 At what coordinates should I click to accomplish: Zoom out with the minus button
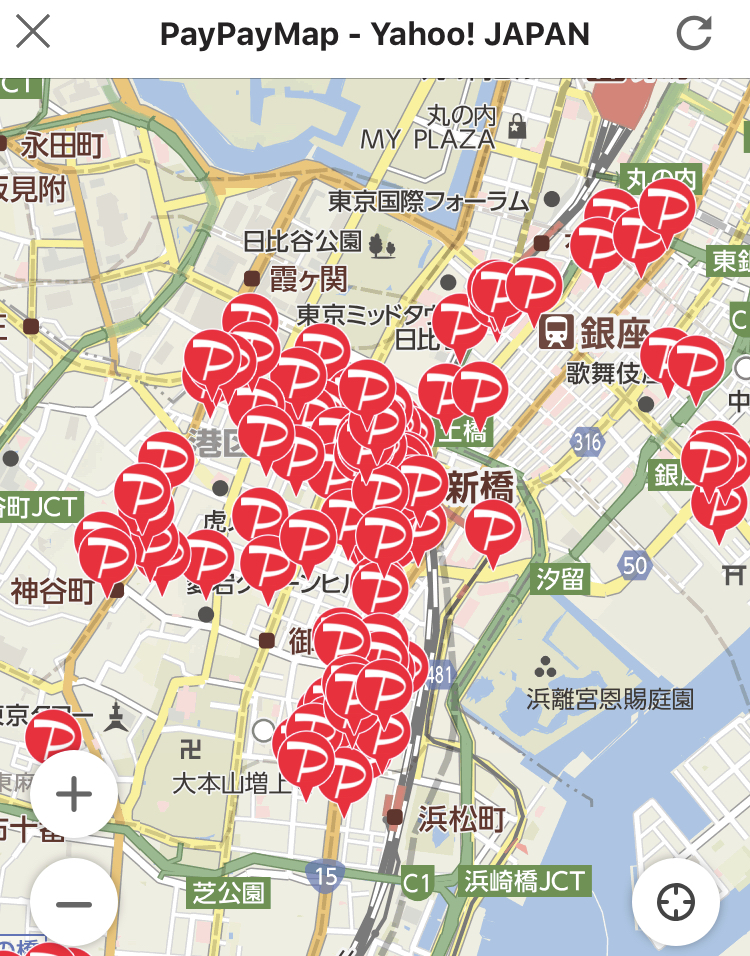[73, 904]
